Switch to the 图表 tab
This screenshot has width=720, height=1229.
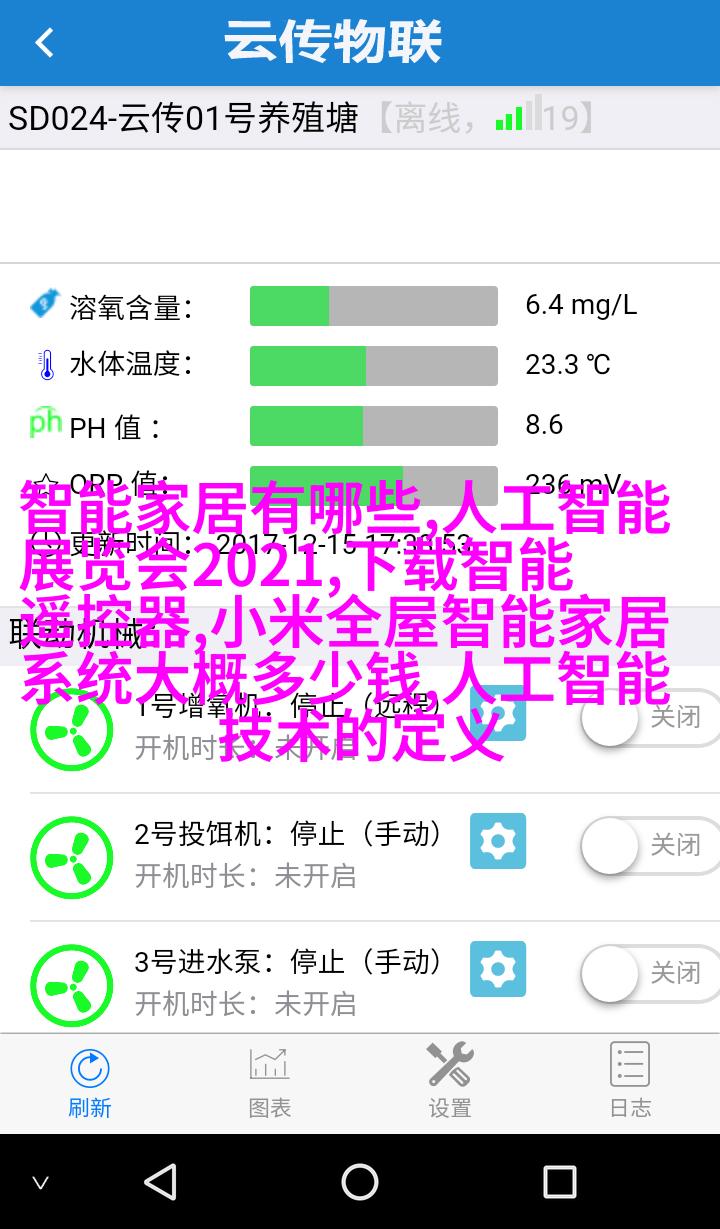point(270,1082)
